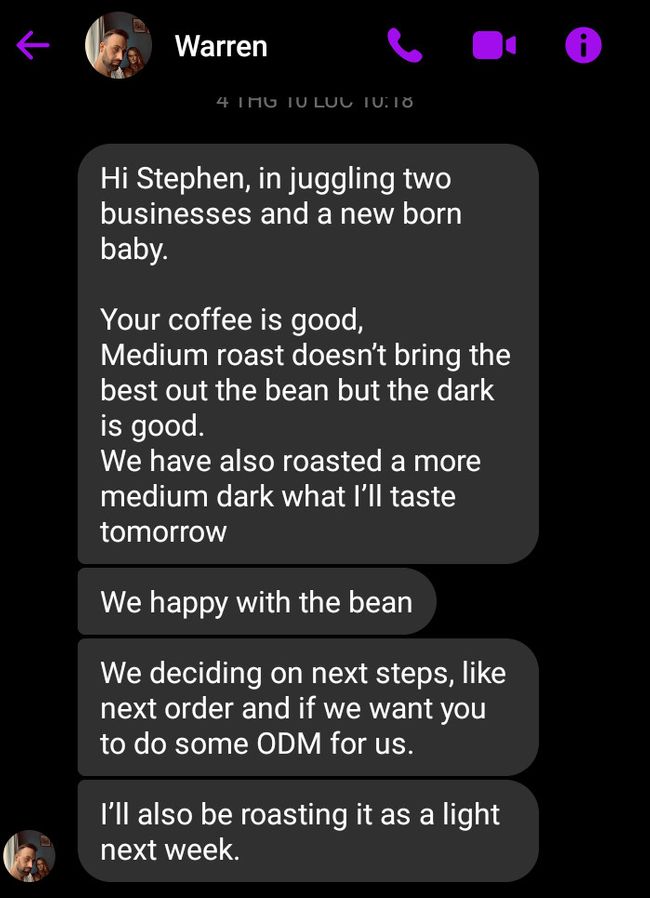Go back to the chat list
650x898 pixels.
(x=32, y=45)
